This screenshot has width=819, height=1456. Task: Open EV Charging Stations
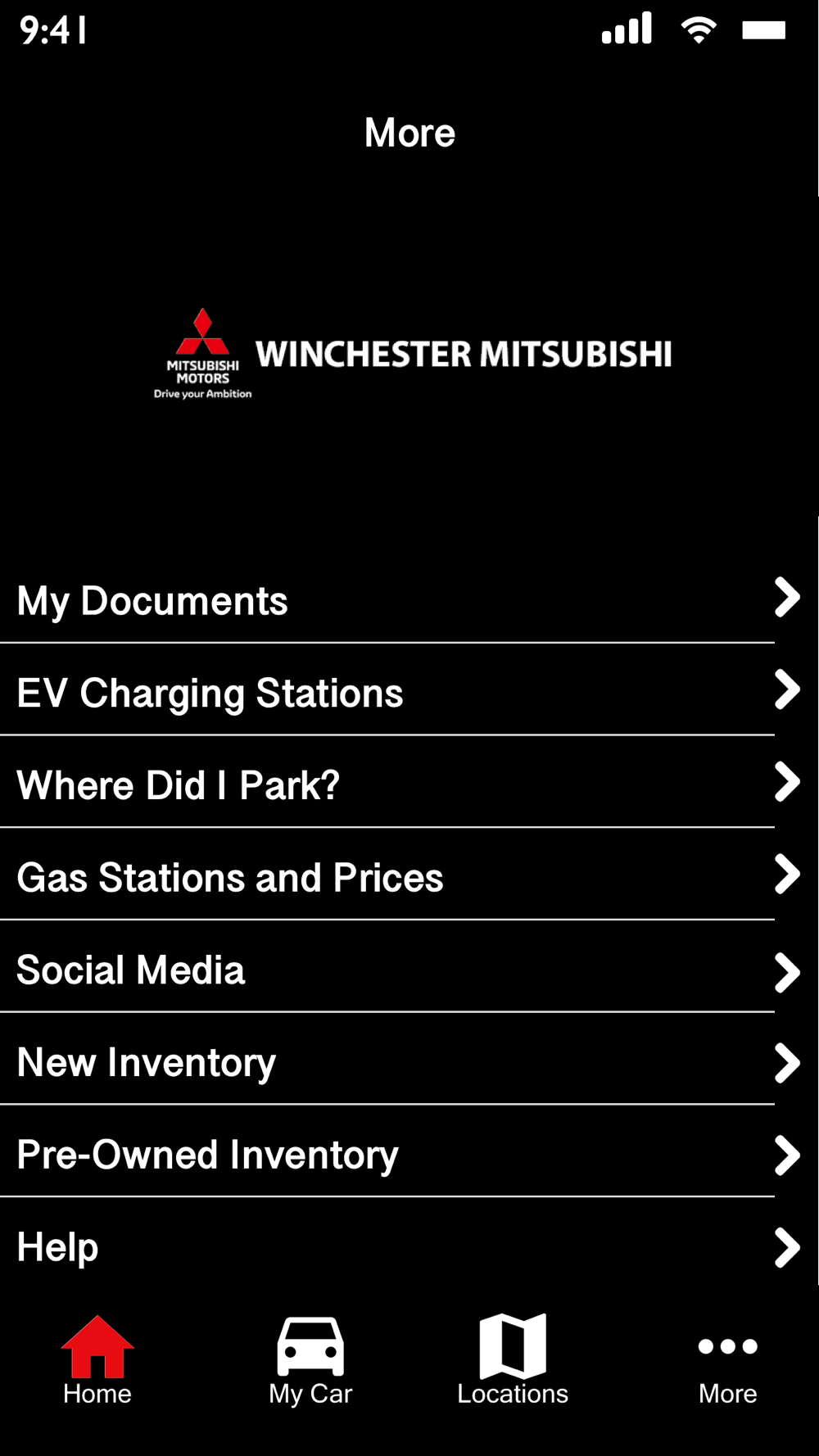click(409, 690)
